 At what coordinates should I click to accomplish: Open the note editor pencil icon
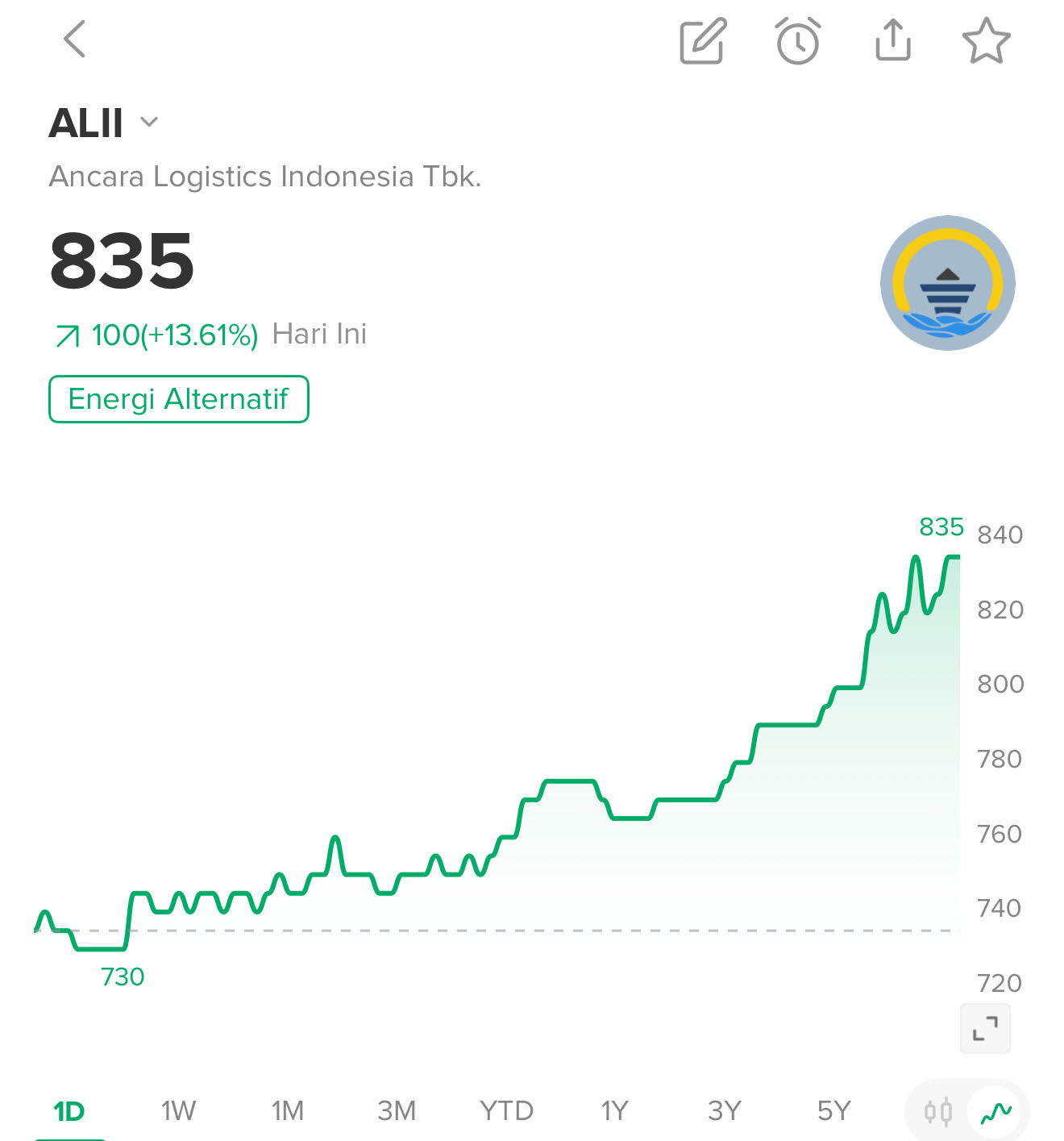point(703,41)
